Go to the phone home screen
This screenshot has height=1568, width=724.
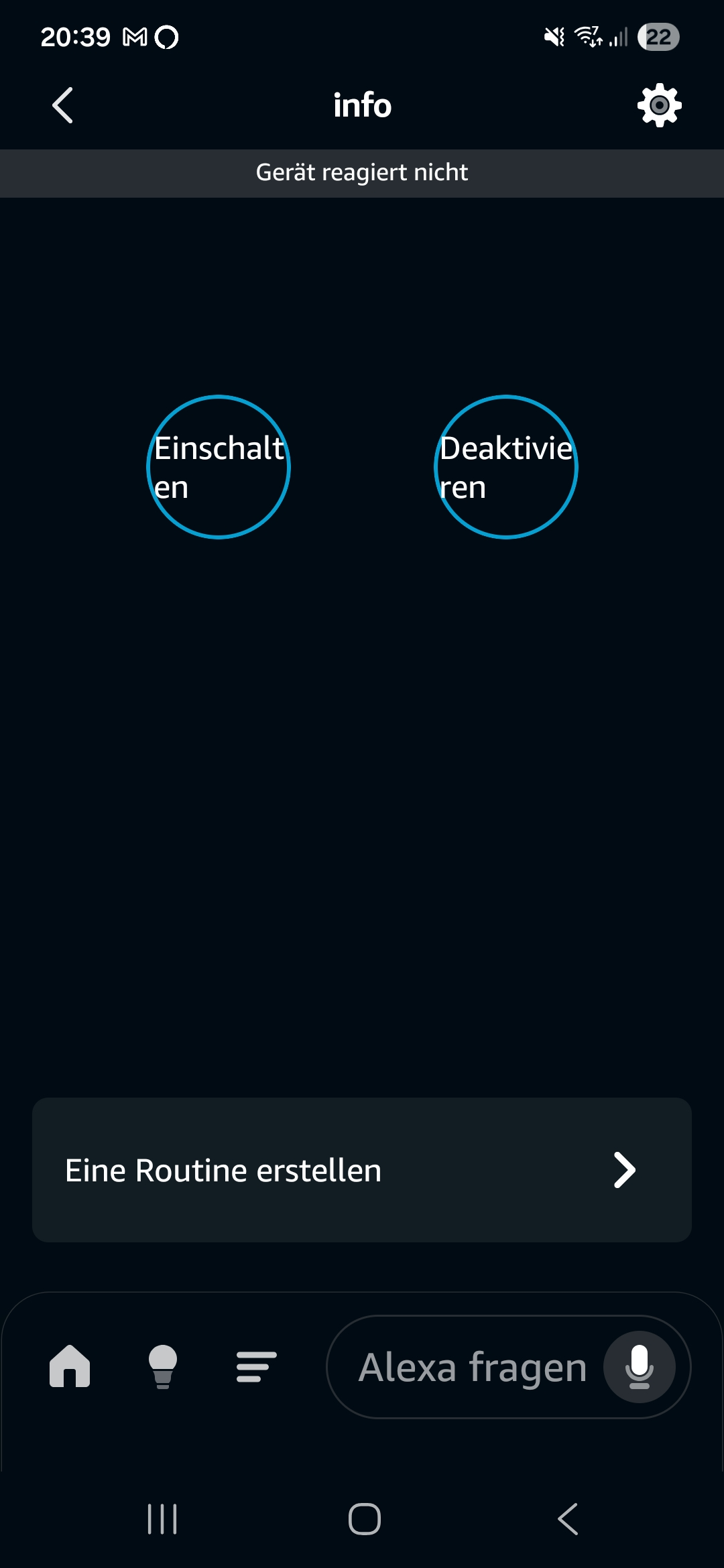tap(364, 1518)
